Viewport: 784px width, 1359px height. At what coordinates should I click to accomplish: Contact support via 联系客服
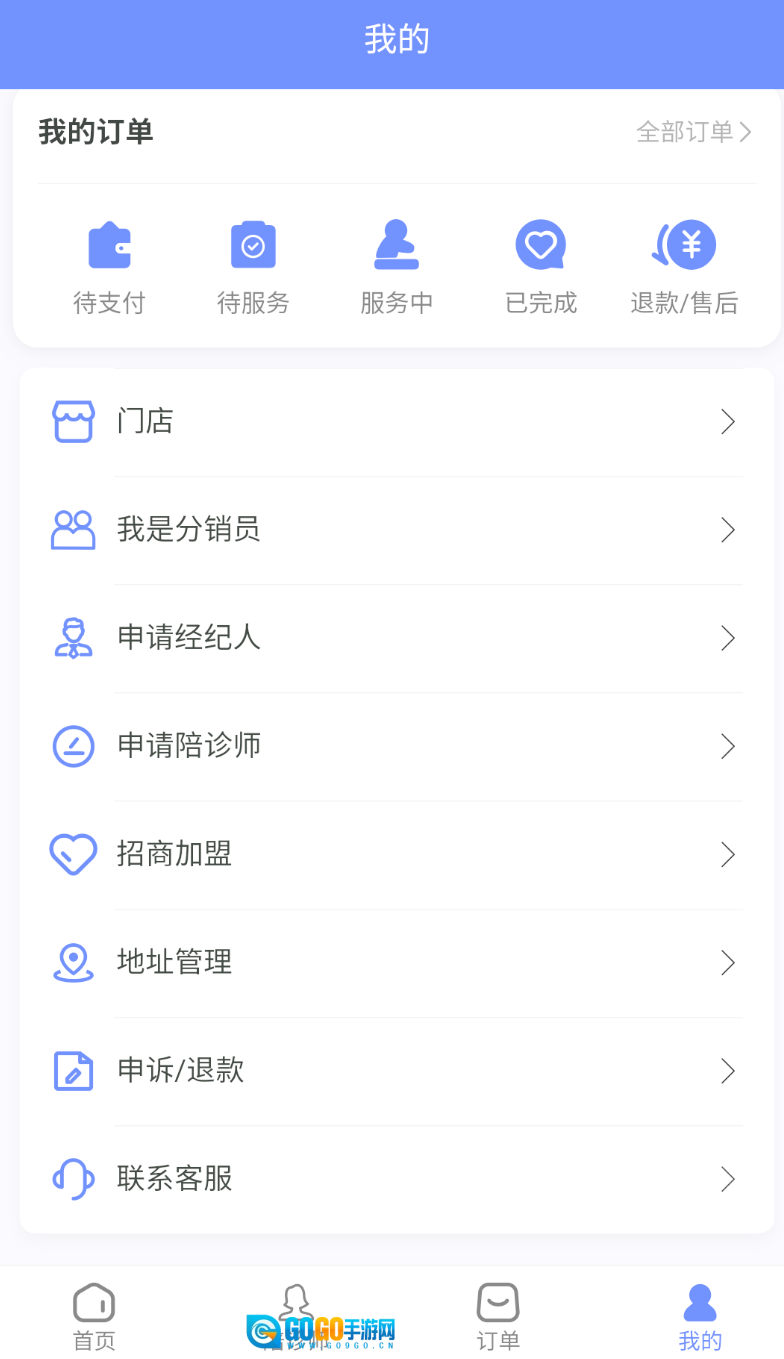[x=397, y=1179]
